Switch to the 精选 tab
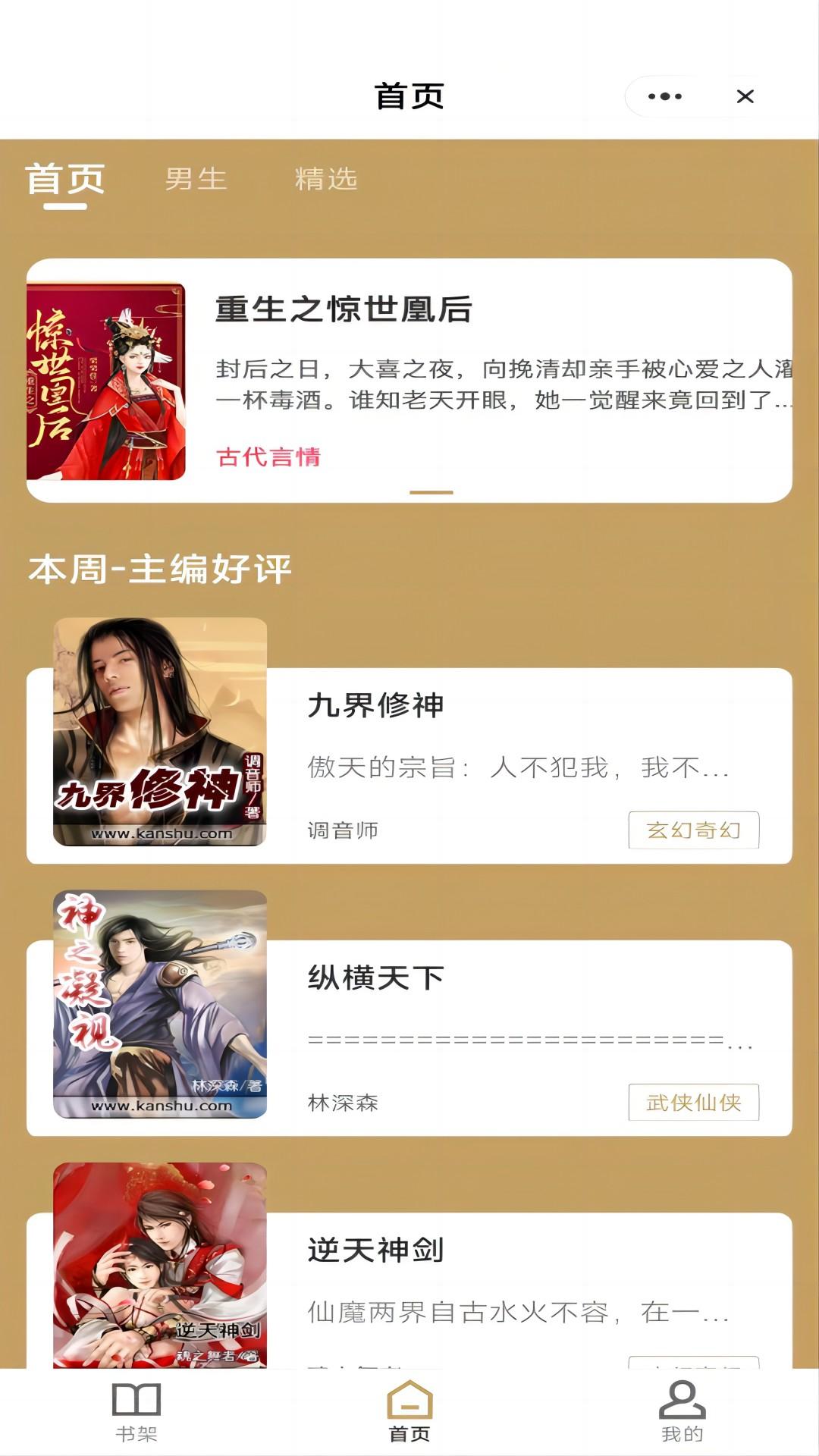Image resolution: width=819 pixels, height=1456 pixels. pos(326,180)
